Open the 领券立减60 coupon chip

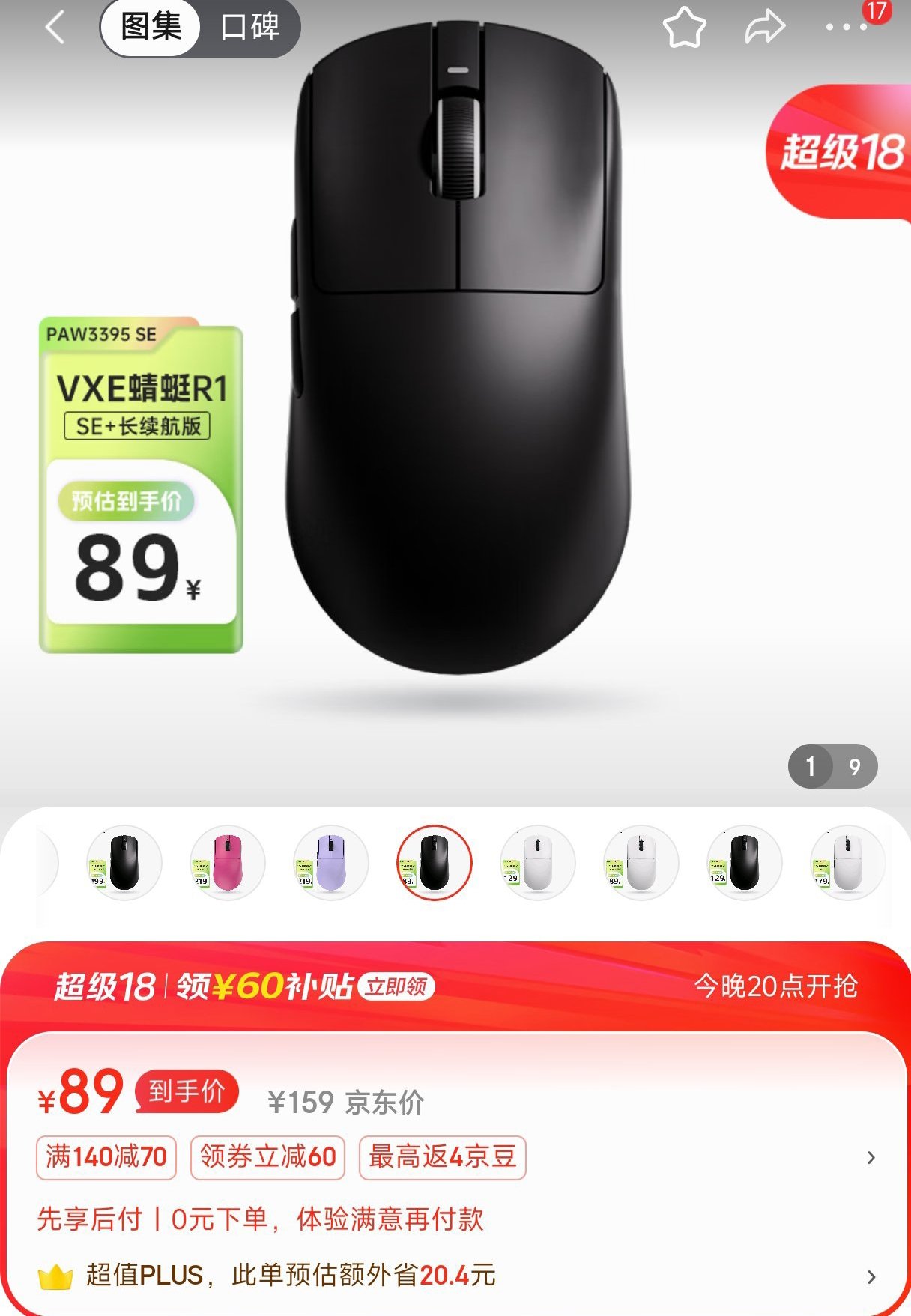coord(267,1157)
